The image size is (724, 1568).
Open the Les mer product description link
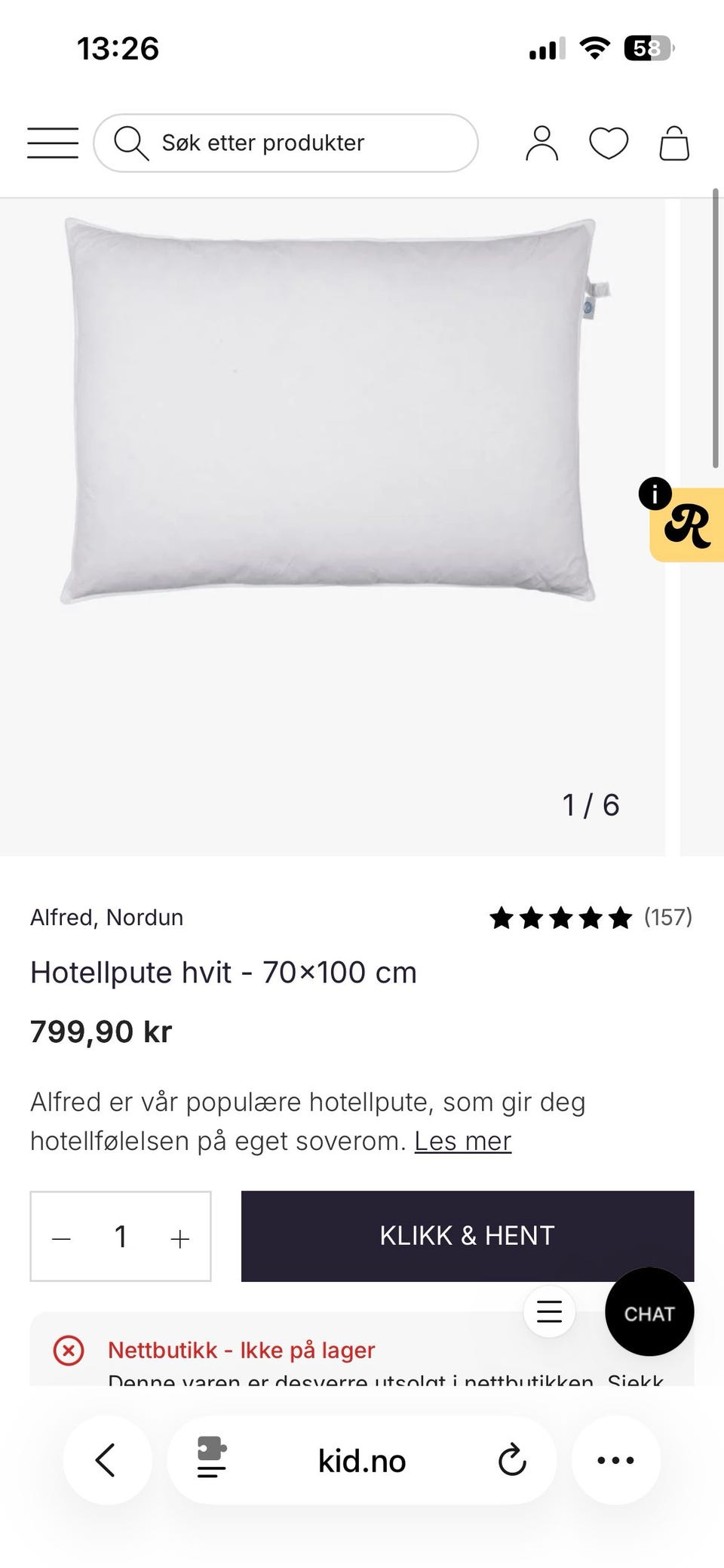click(462, 1141)
